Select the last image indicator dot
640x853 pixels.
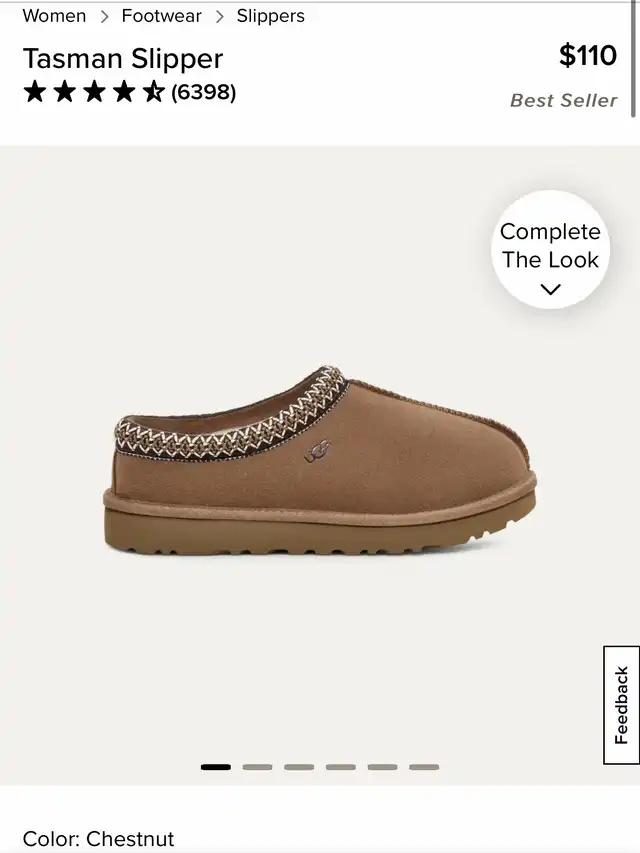point(424,767)
